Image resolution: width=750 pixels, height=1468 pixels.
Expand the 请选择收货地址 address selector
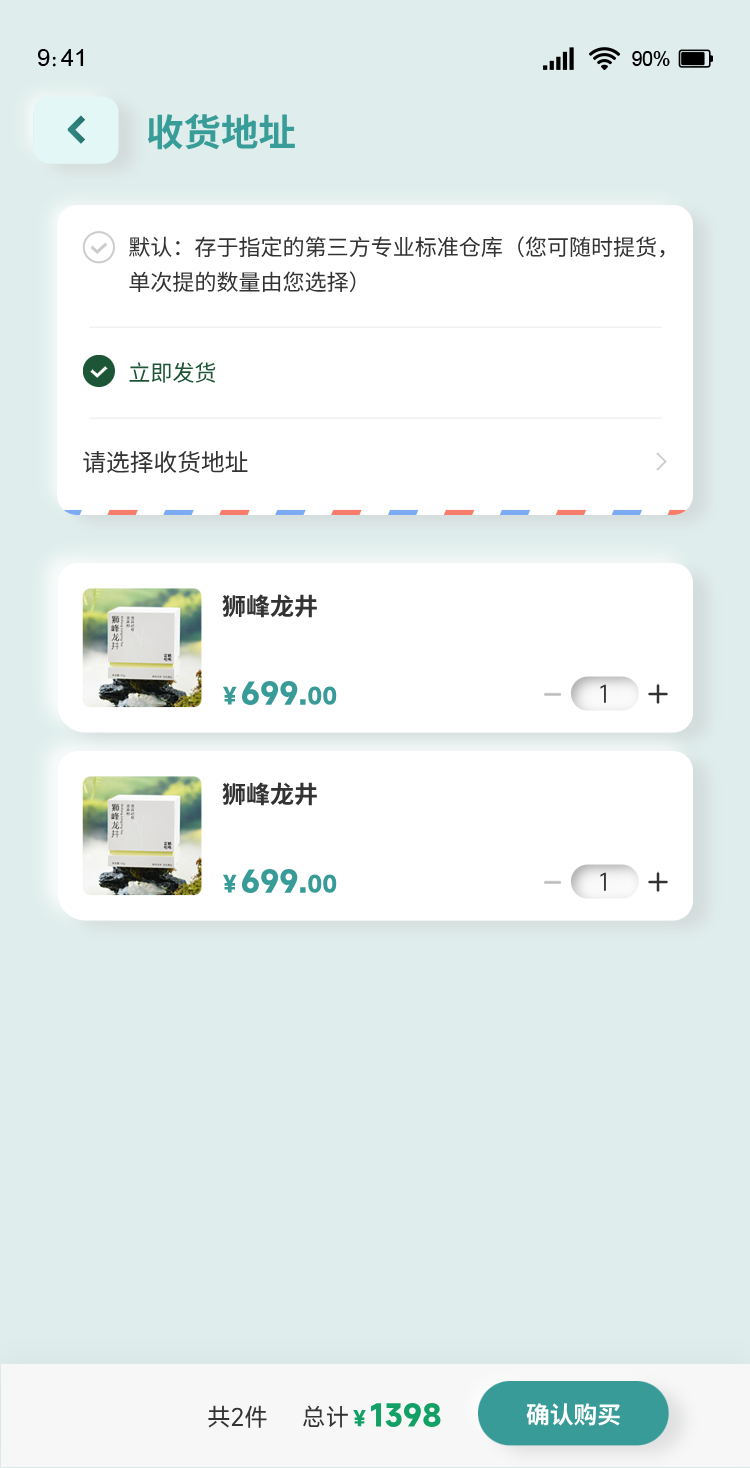click(374, 461)
